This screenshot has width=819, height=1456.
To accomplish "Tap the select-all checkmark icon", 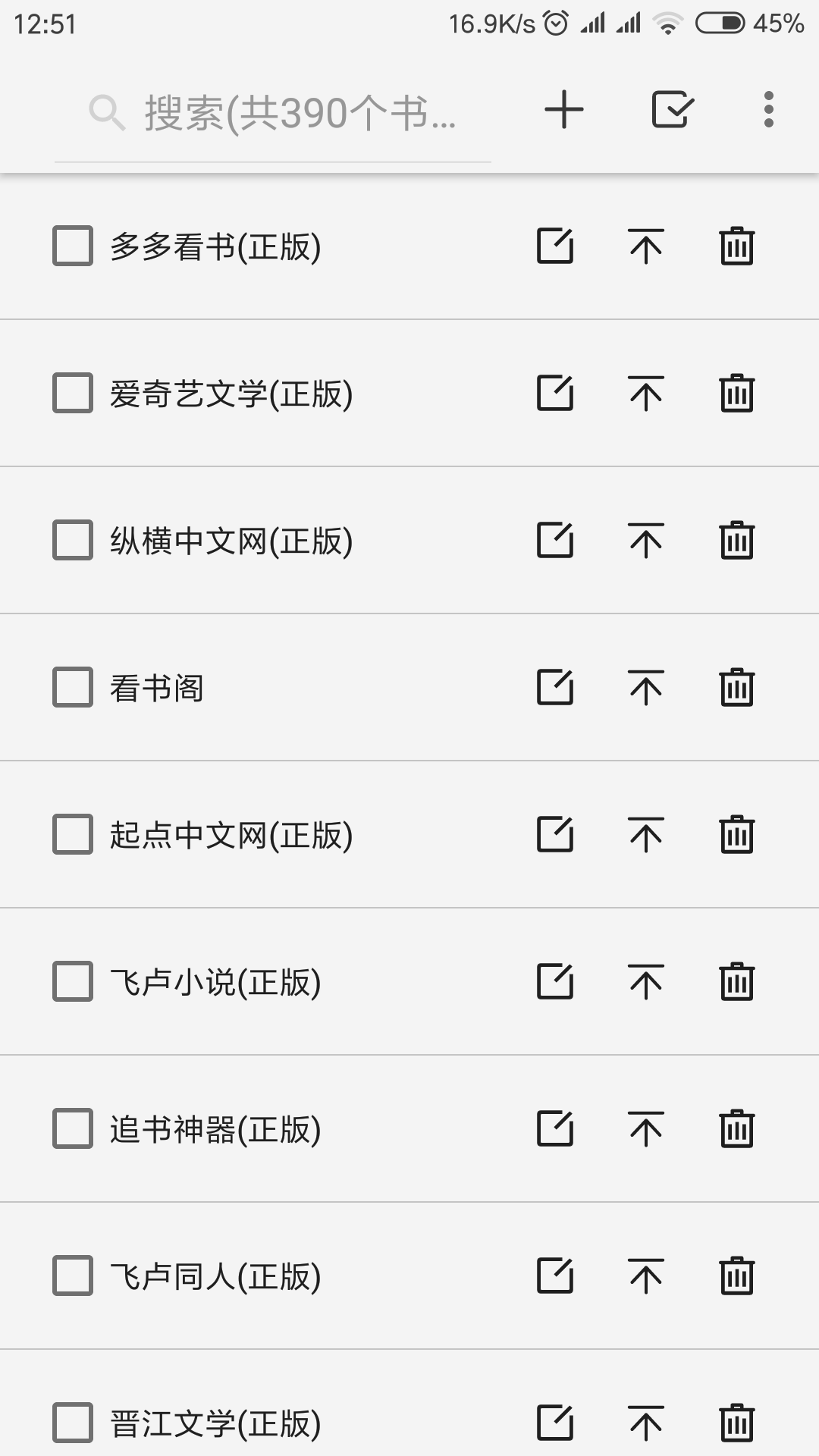I will tap(672, 110).
